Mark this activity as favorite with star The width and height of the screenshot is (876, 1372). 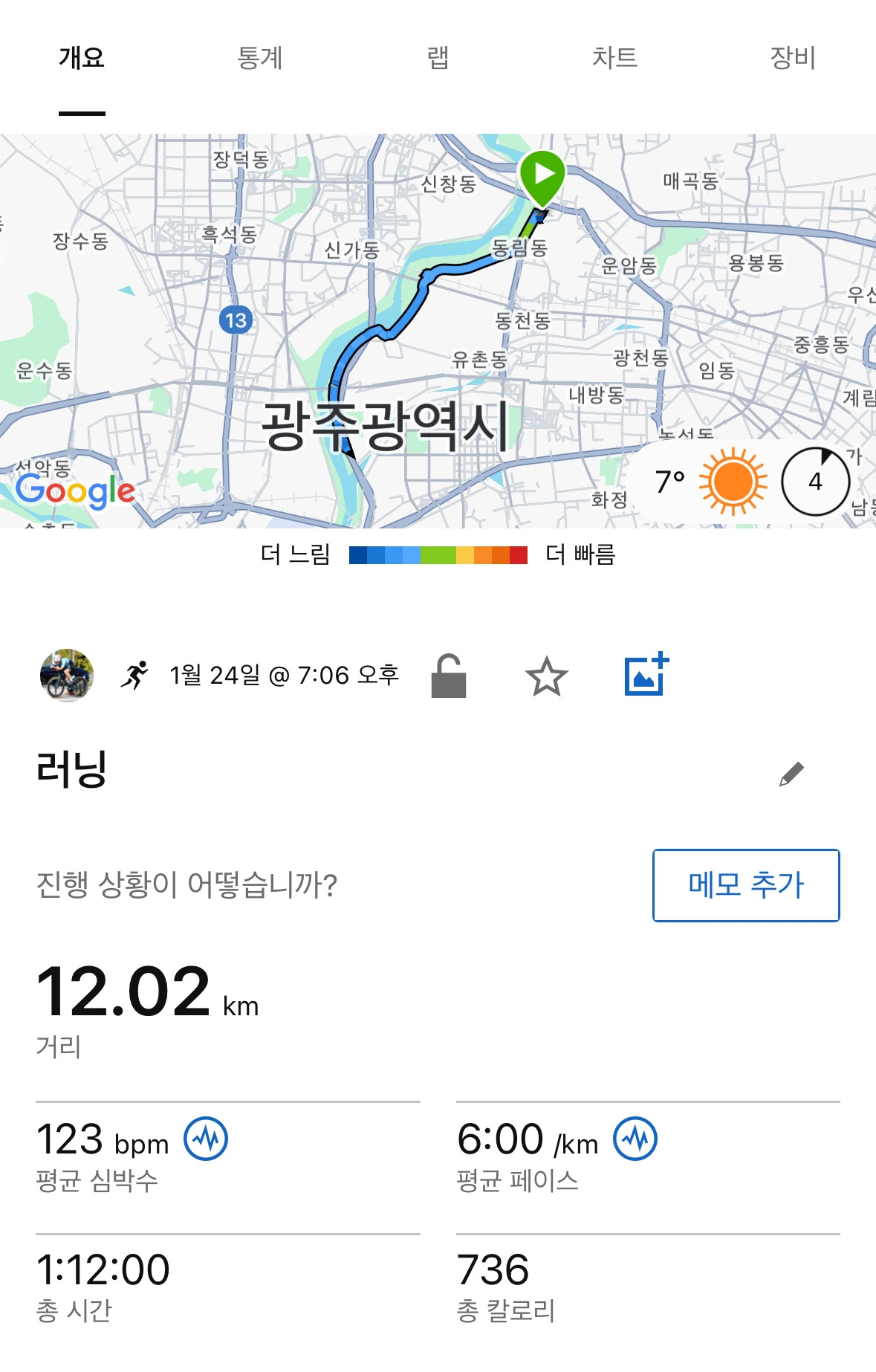coord(546,676)
